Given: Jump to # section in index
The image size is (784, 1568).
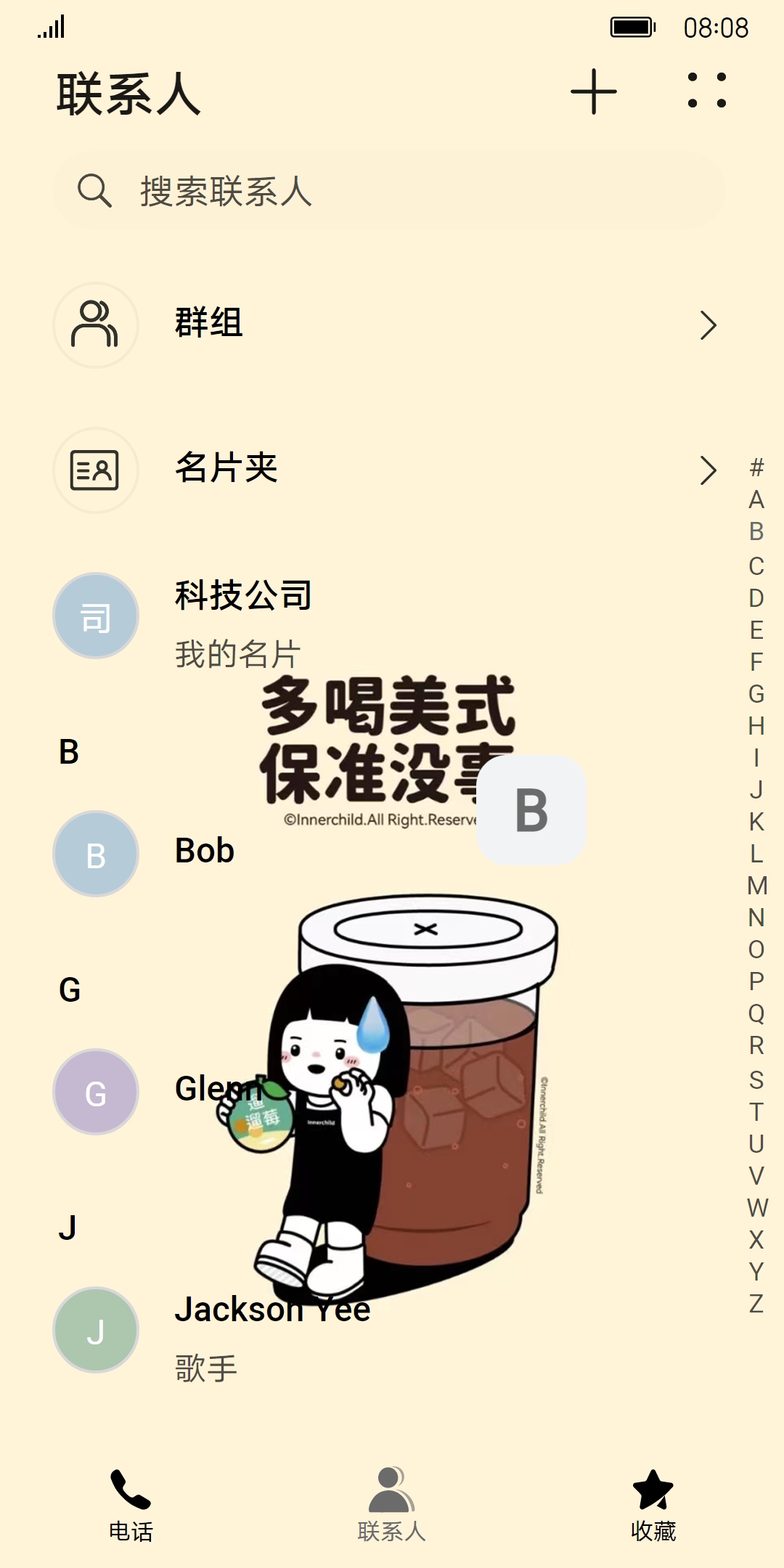Looking at the screenshot, I should coord(756,467).
